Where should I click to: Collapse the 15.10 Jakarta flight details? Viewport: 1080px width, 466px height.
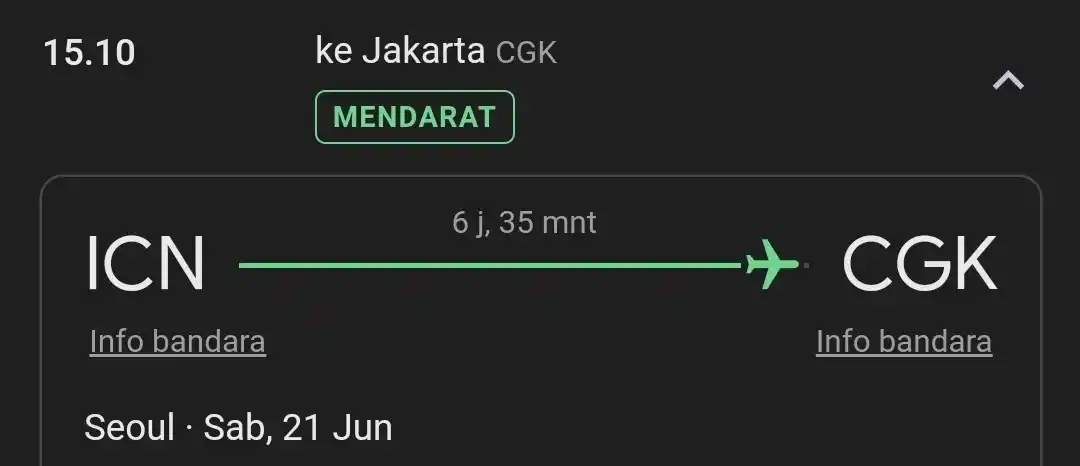(1007, 81)
